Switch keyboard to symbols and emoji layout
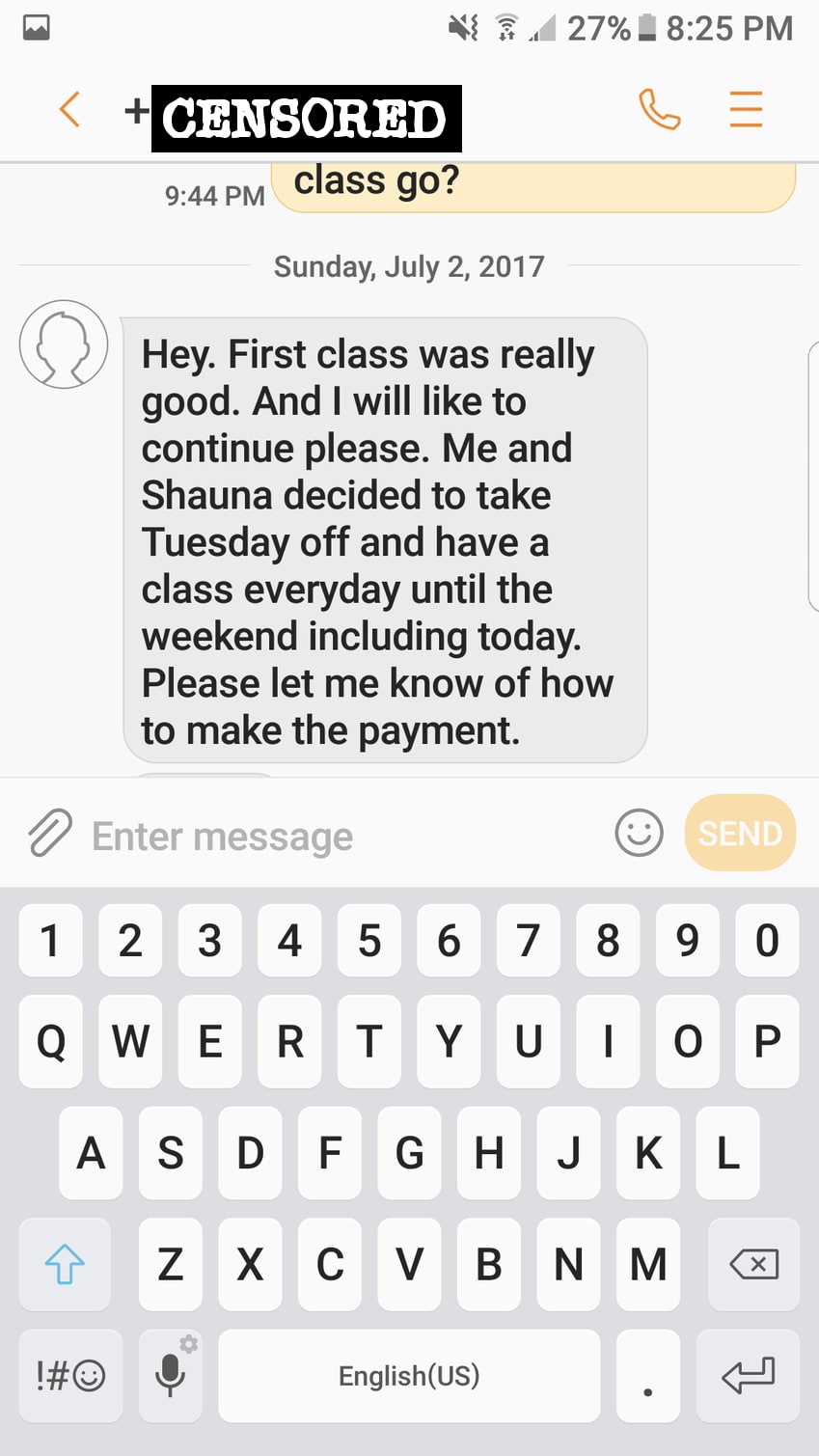The height and width of the screenshot is (1456, 819). coord(70,1376)
